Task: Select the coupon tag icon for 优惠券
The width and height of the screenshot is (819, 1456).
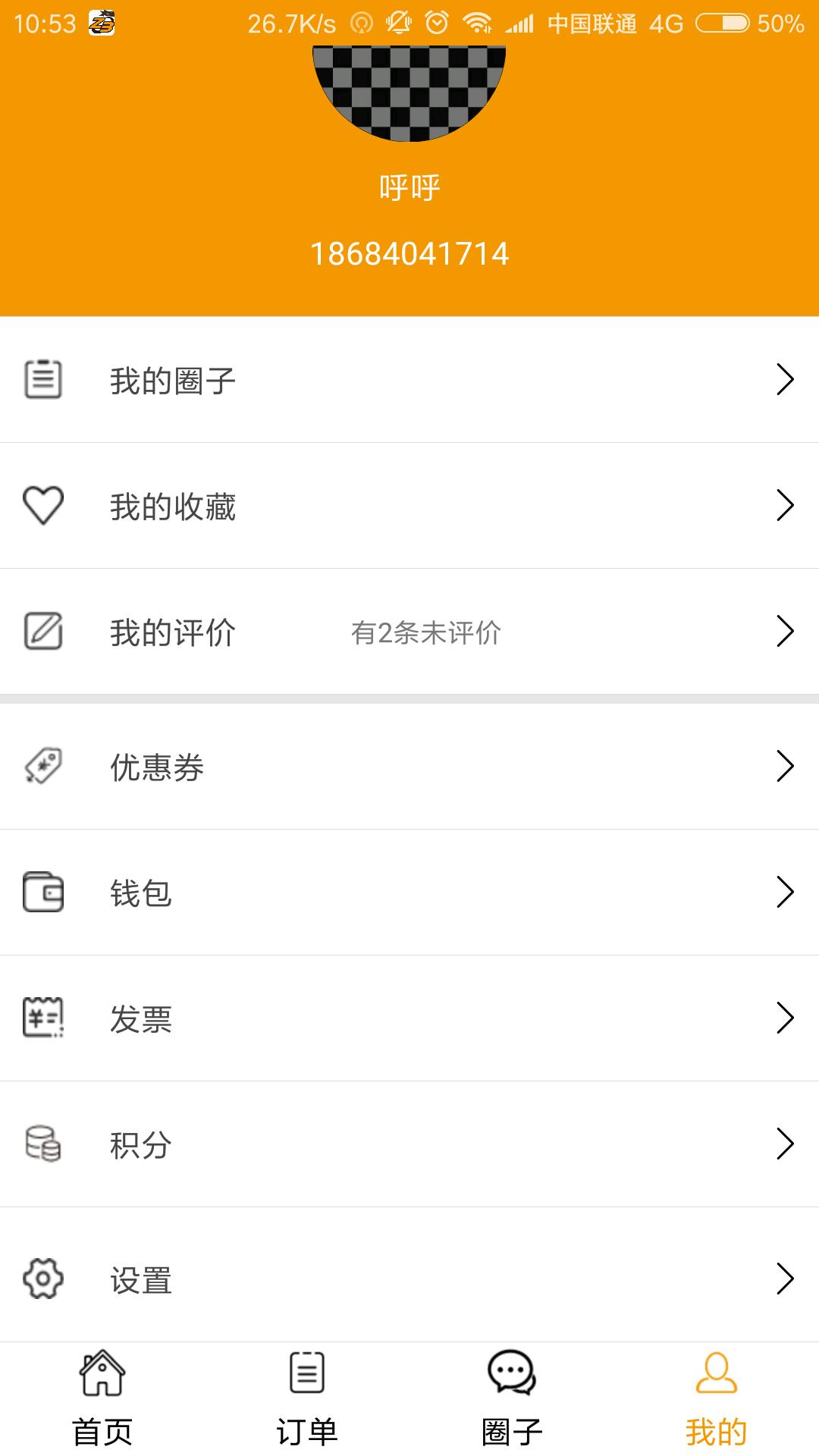Action: point(43,767)
